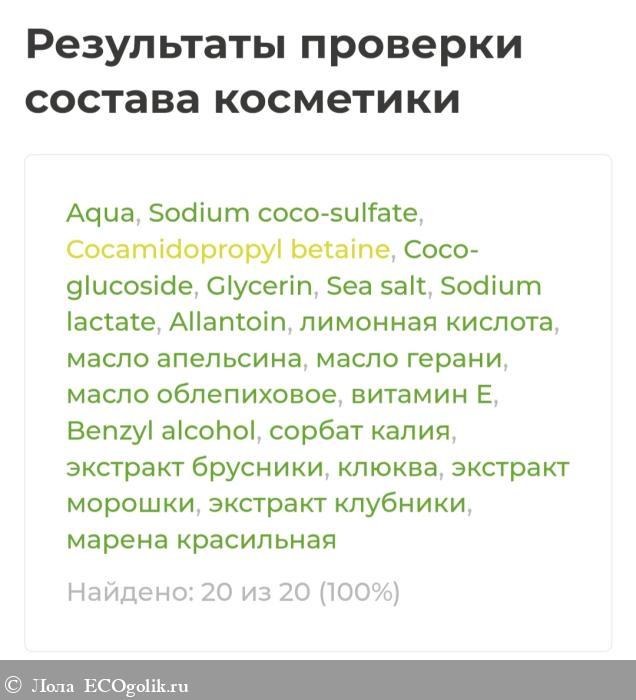Open the лимонная кислота ingredient

[x=427, y=322]
